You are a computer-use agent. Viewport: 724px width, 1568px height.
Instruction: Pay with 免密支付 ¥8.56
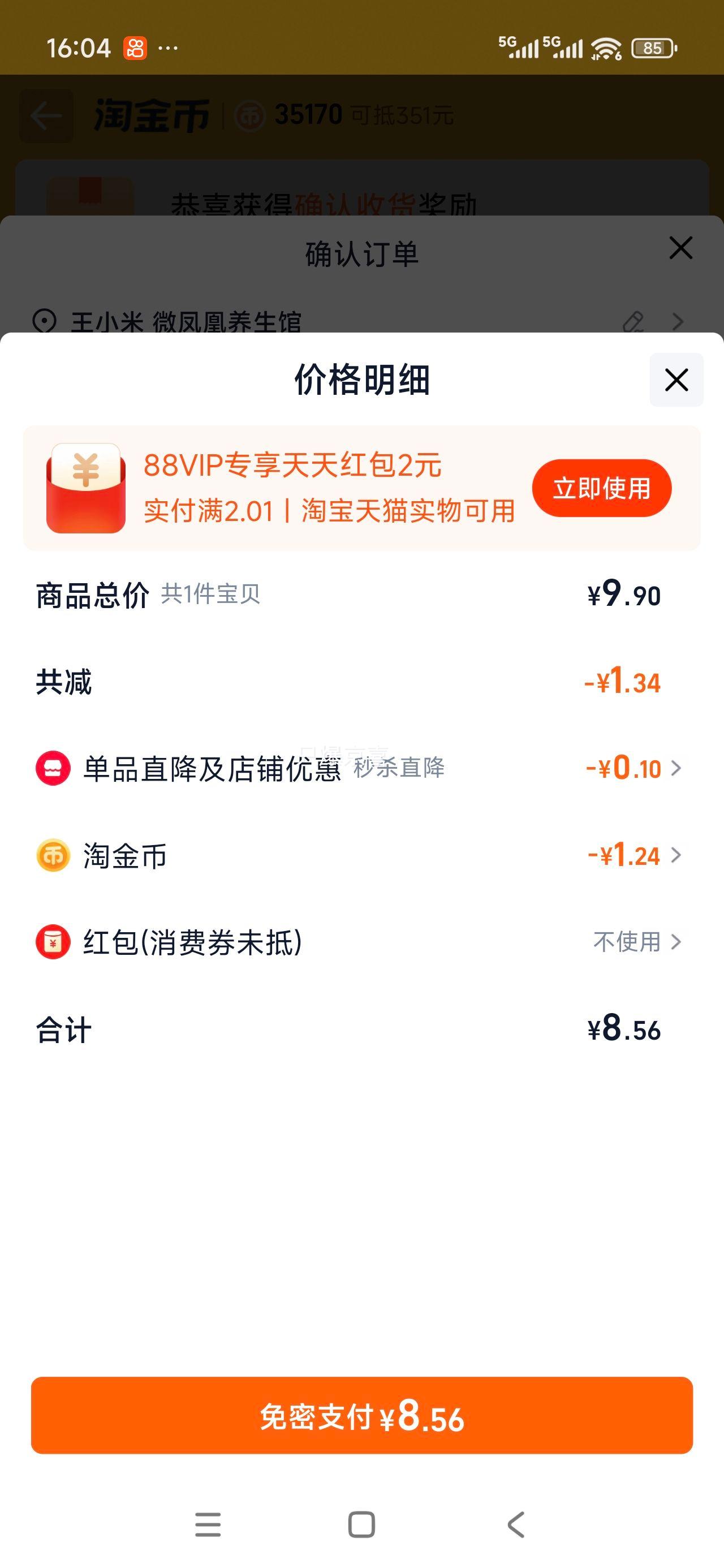pos(361,1416)
